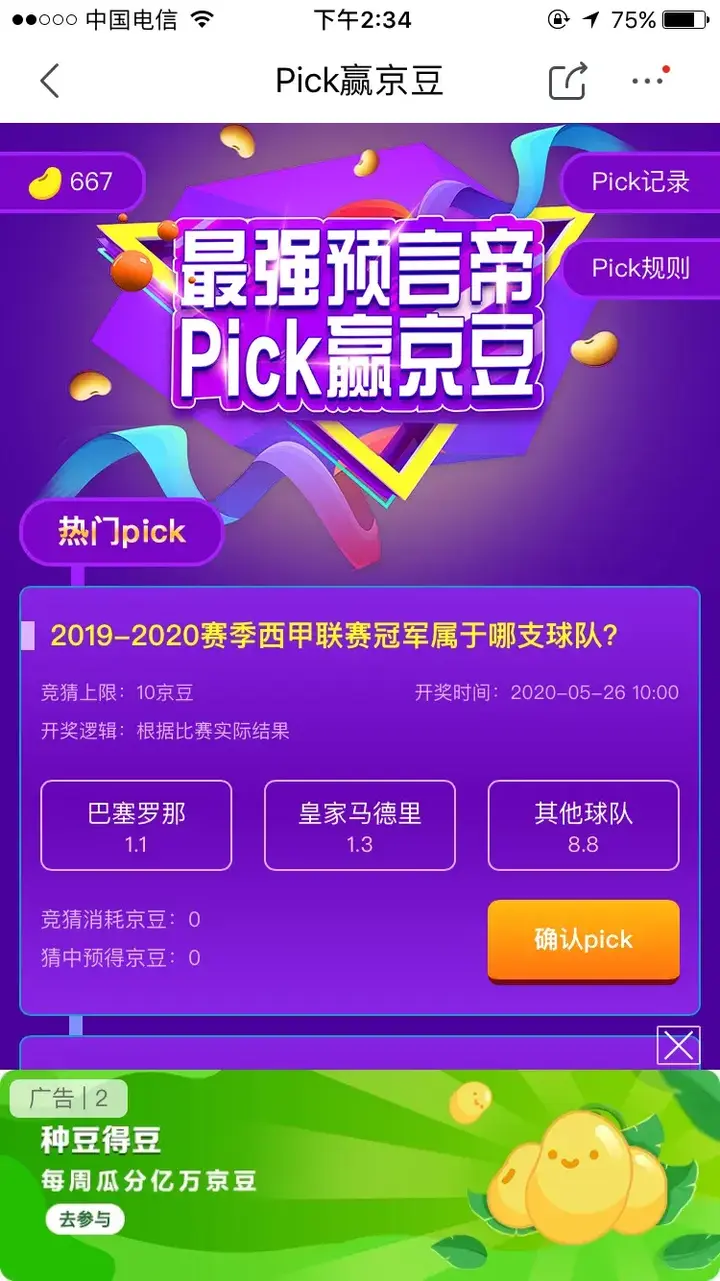Share this Pick page
This screenshot has height=1281, width=720.
tap(567, 81)
